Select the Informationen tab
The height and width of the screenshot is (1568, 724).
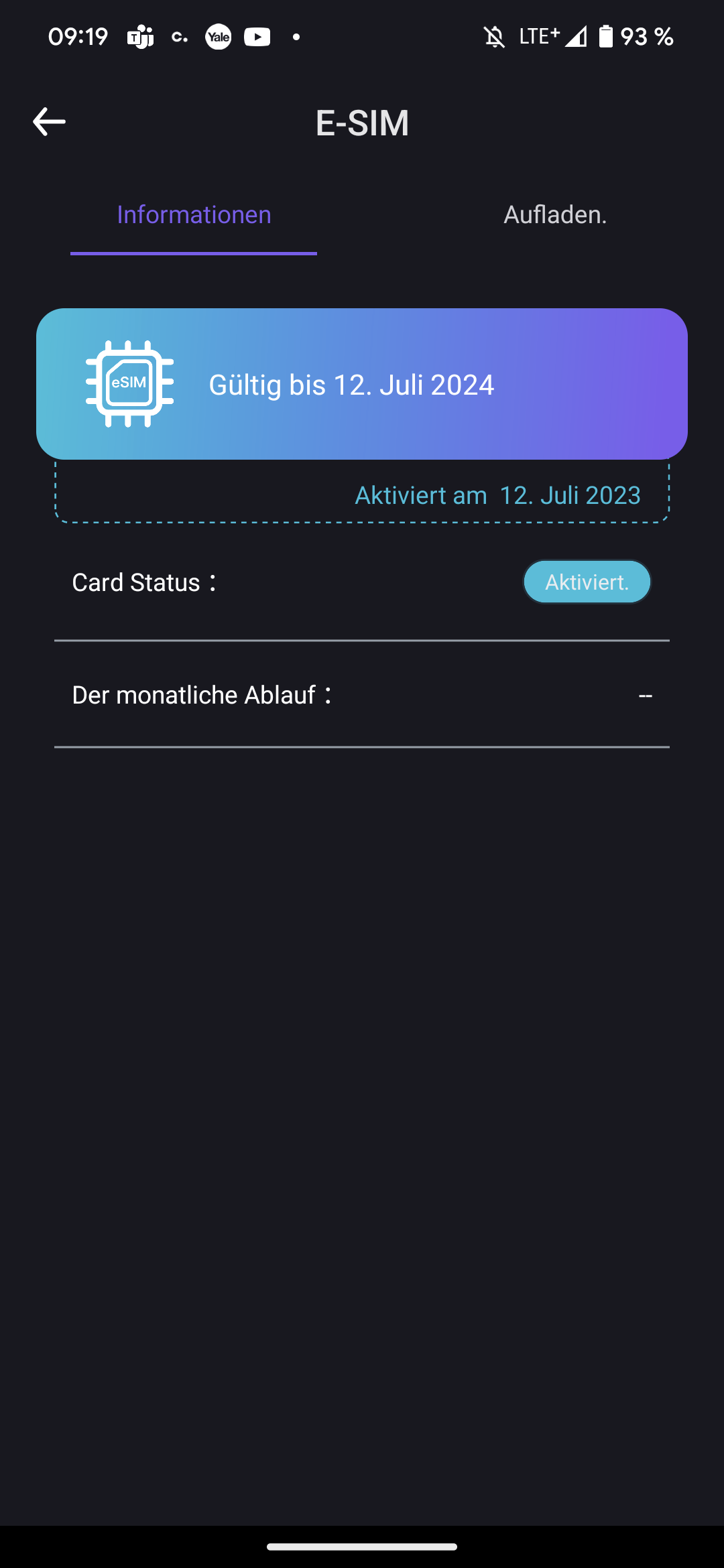pyautogui.click(x=194, y=215)
